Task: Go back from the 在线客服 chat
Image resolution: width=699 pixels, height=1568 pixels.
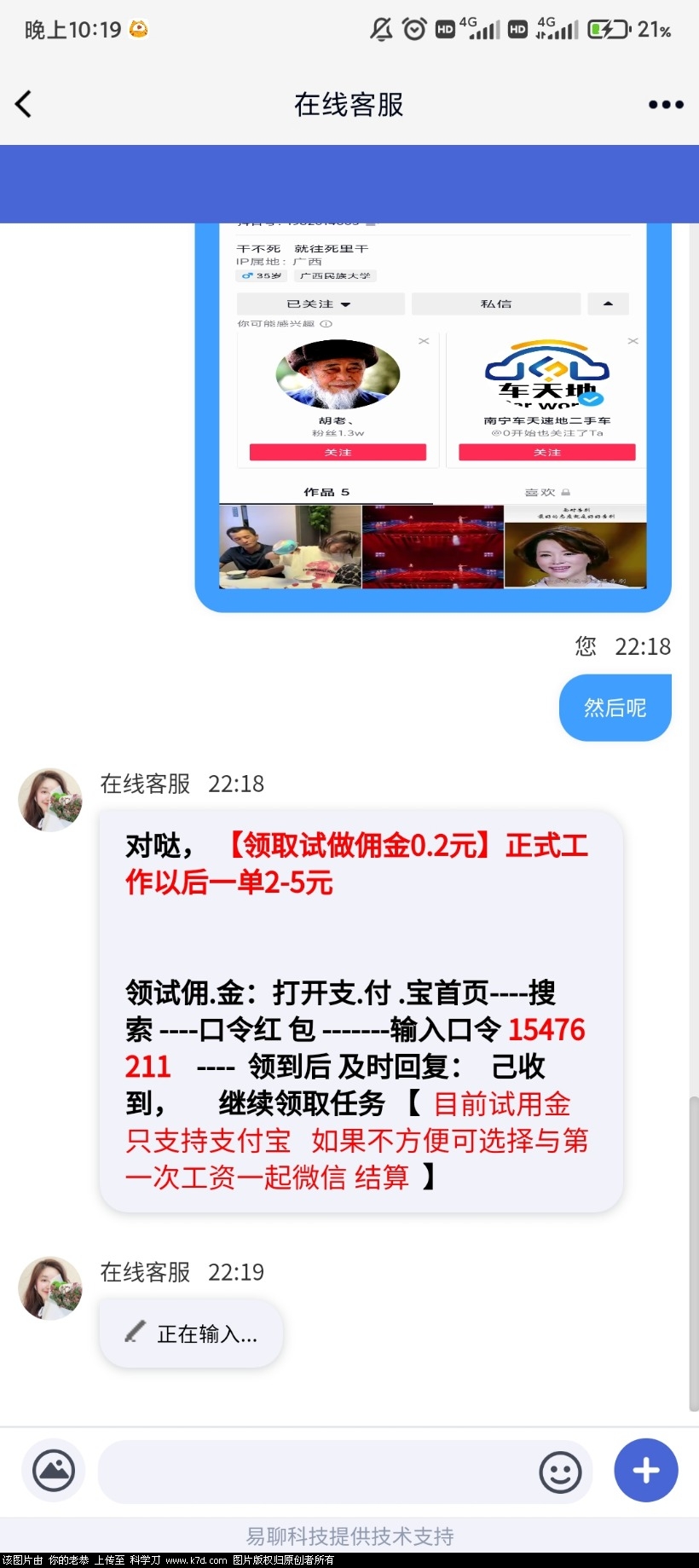Action: pos(24,105)
